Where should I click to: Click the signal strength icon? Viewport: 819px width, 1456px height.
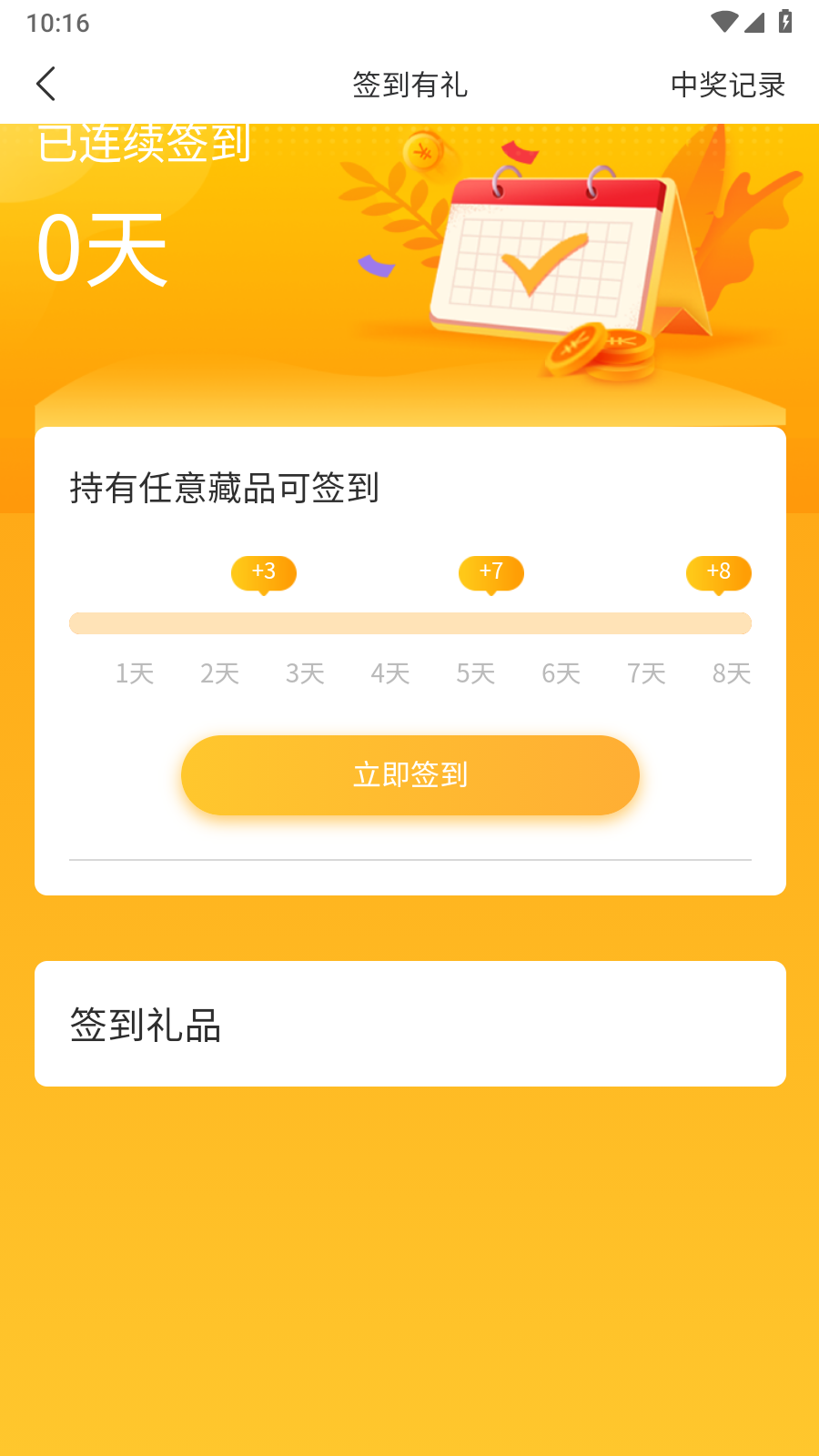pos(753,21)
